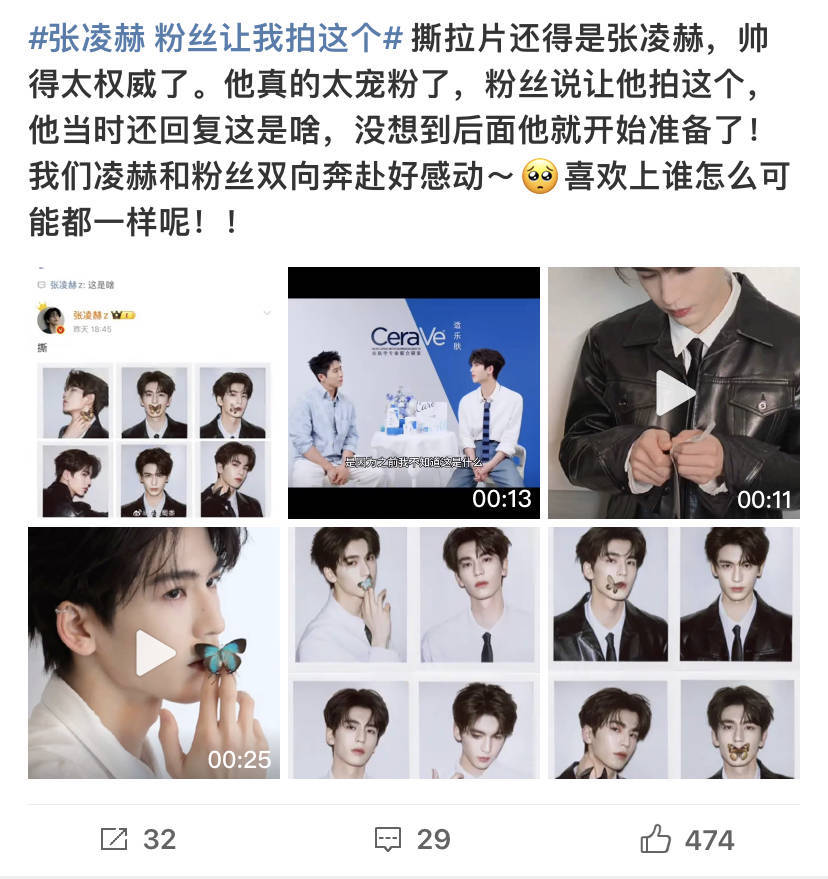This screenshot has width=828, height=879.
Task: Open the black jacket four-portrait collage image
Action: point(674,653)
